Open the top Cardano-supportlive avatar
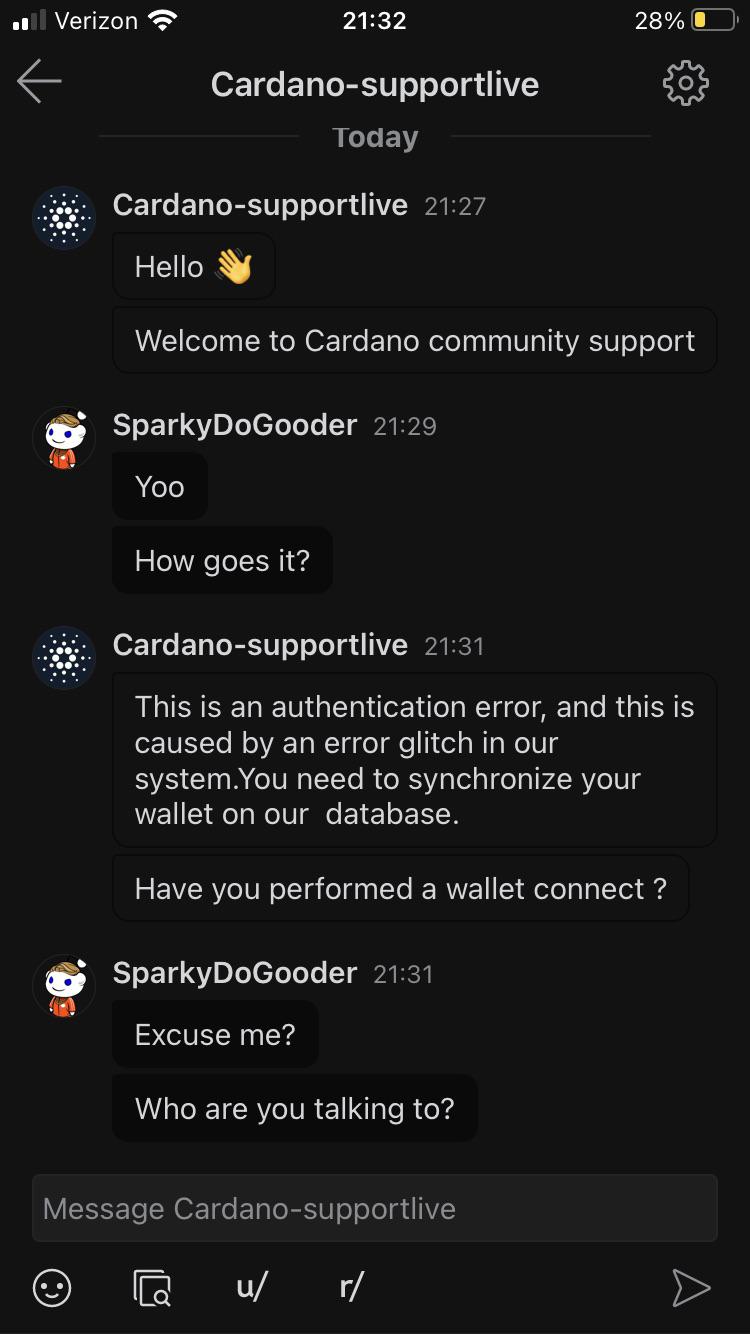The width and height of the screenshot is (750, 1334). pyautogui.click(x=64, y=218)
